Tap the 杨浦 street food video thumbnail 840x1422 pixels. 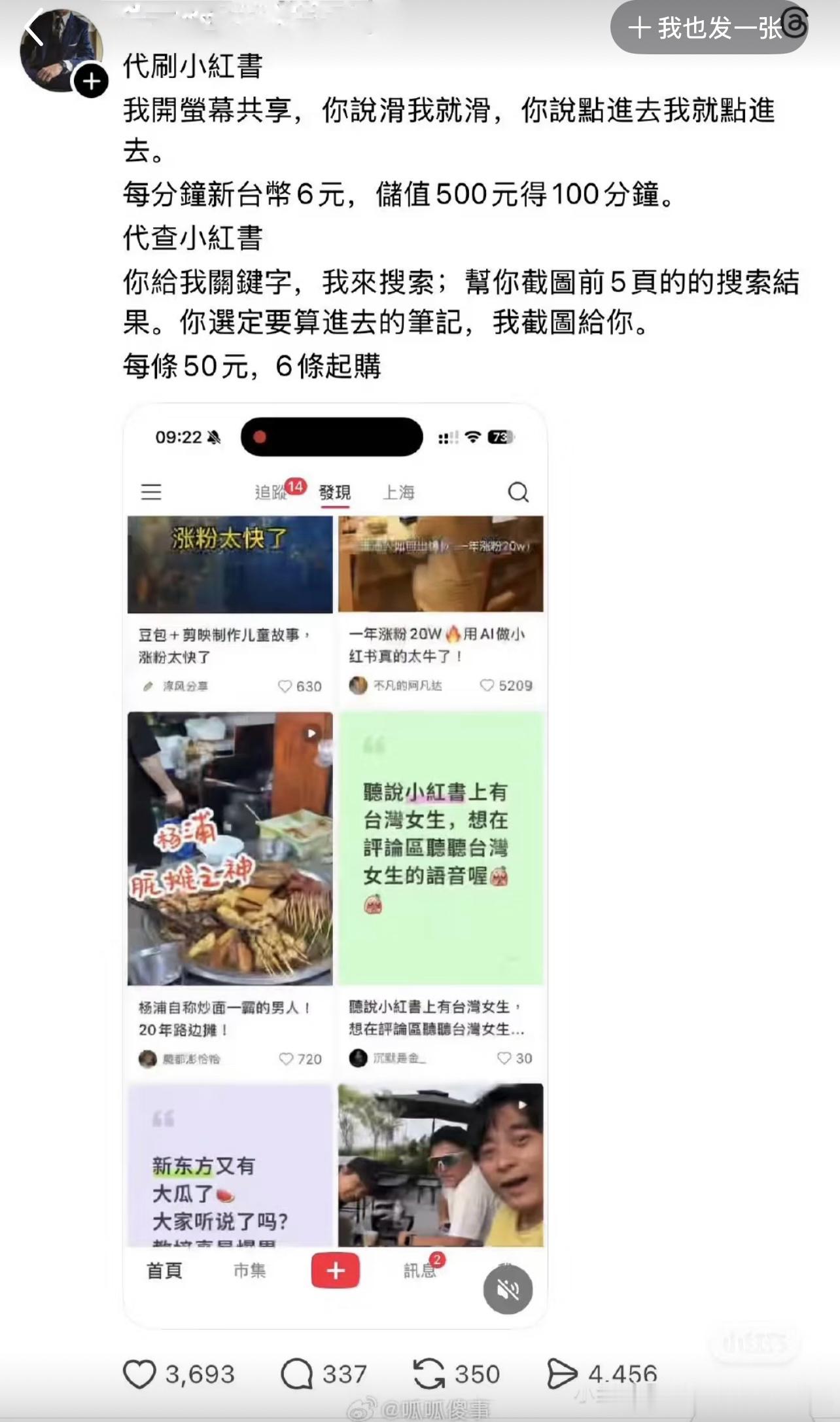(229, 851)
